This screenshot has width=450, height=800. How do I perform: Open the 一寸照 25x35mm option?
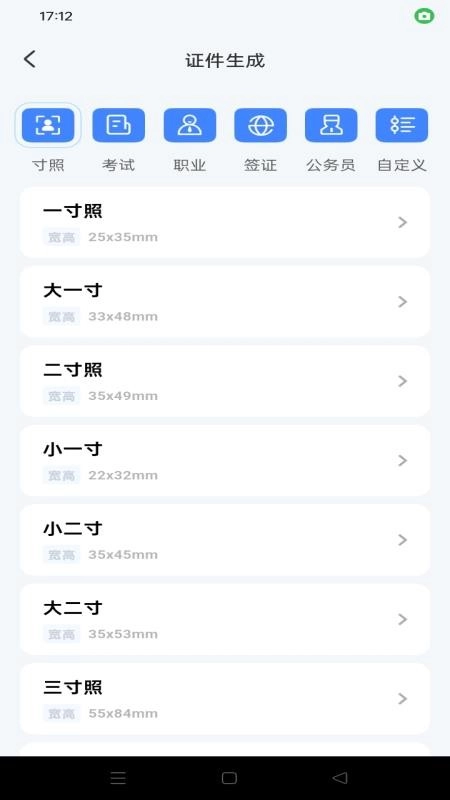click(x=225, y=222)
